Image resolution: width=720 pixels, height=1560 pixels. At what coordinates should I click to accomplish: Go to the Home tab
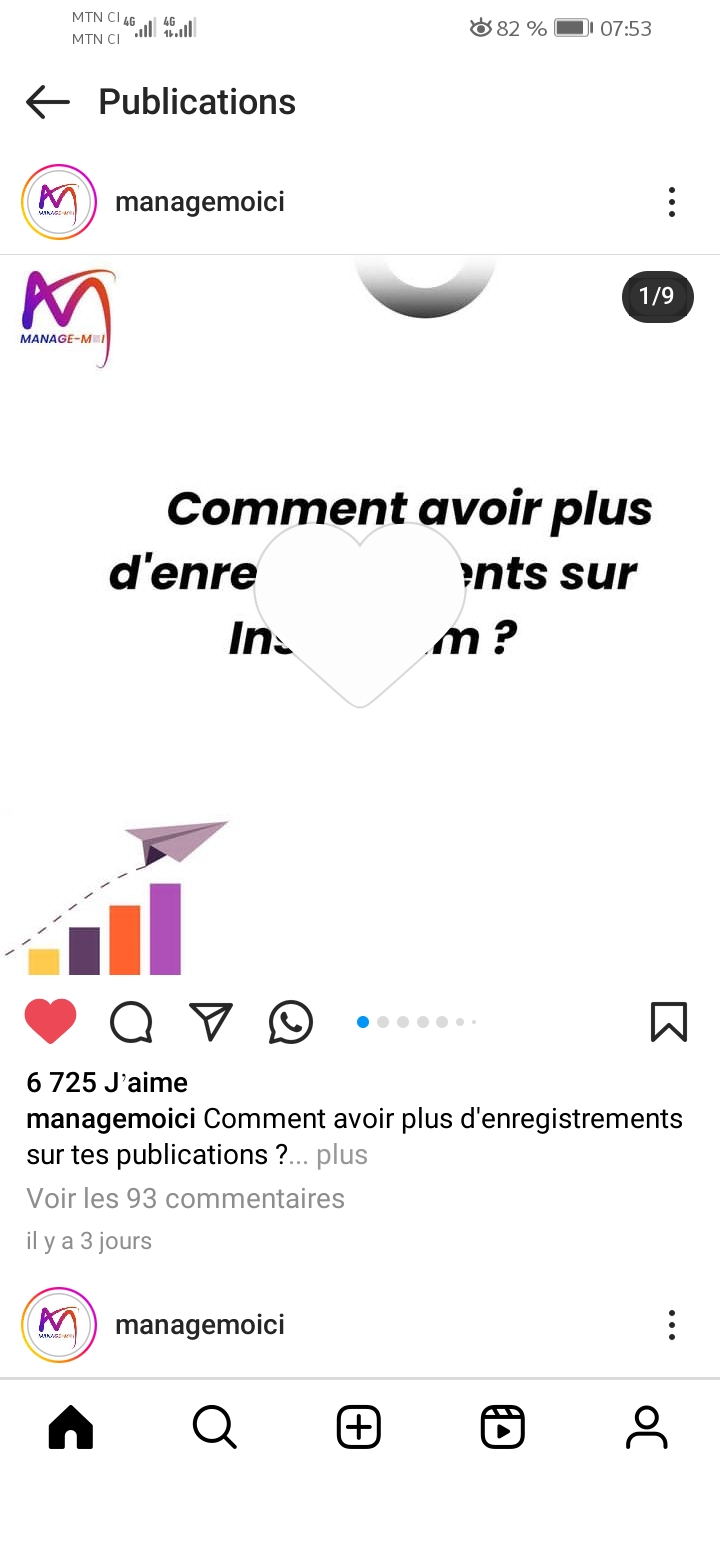(x=71, y=1427)
